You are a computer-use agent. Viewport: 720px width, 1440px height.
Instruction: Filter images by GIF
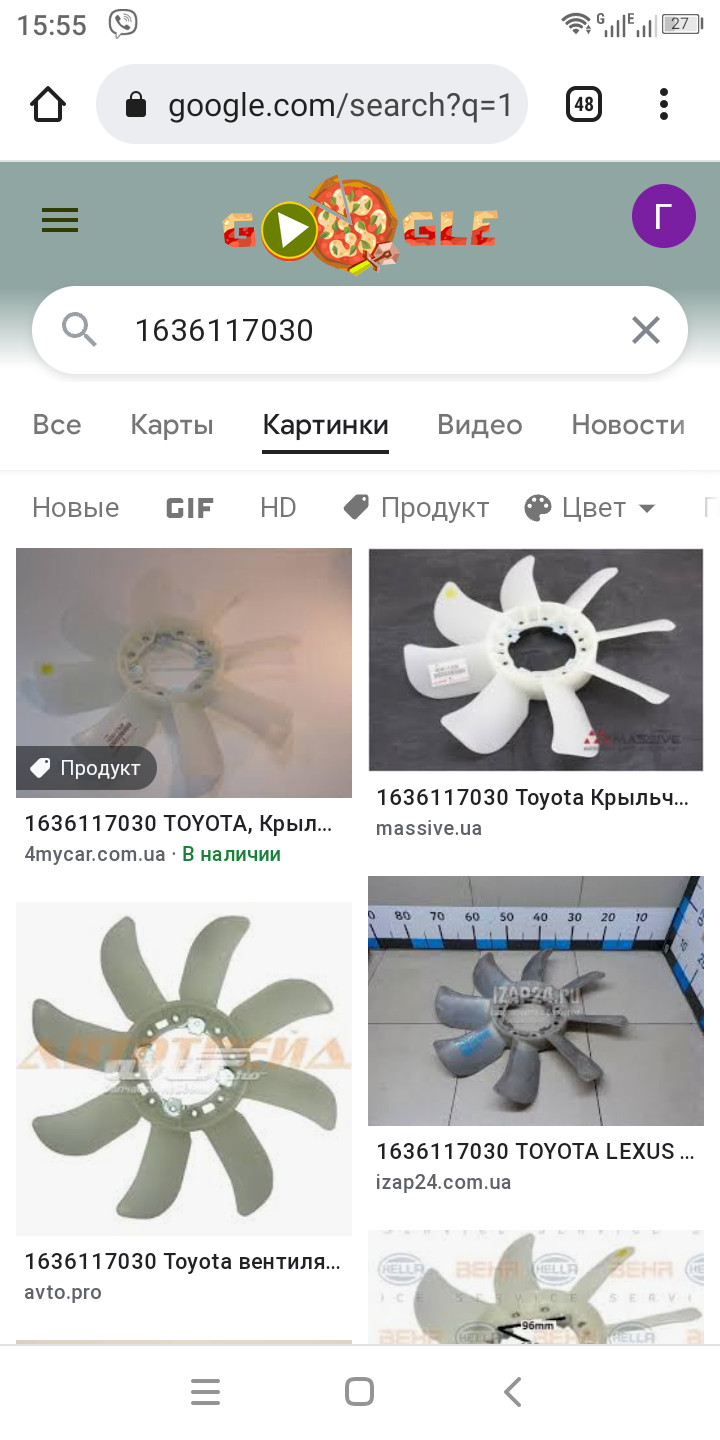pos(190,508)
